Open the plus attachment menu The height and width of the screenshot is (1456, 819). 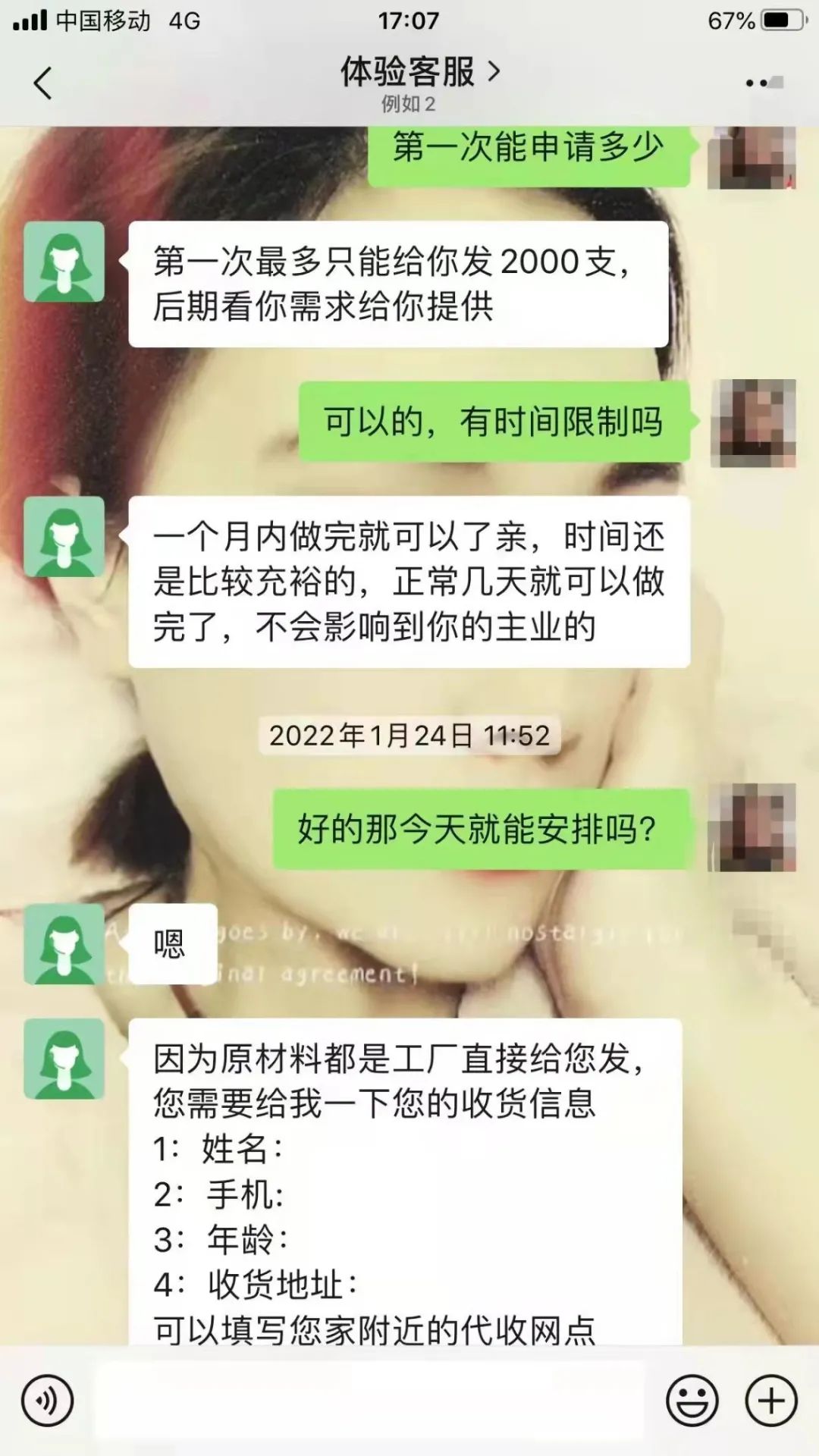point(771,1401)
